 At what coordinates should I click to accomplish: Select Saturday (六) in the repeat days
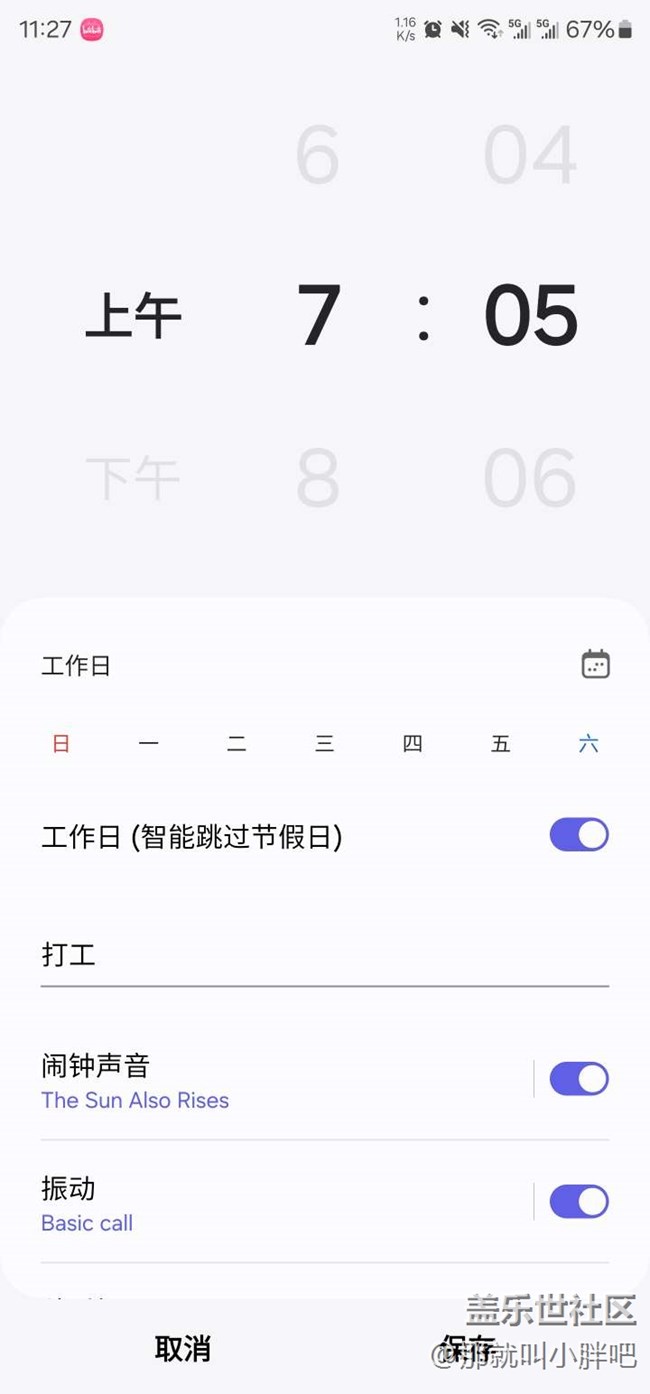pos(588,744)
